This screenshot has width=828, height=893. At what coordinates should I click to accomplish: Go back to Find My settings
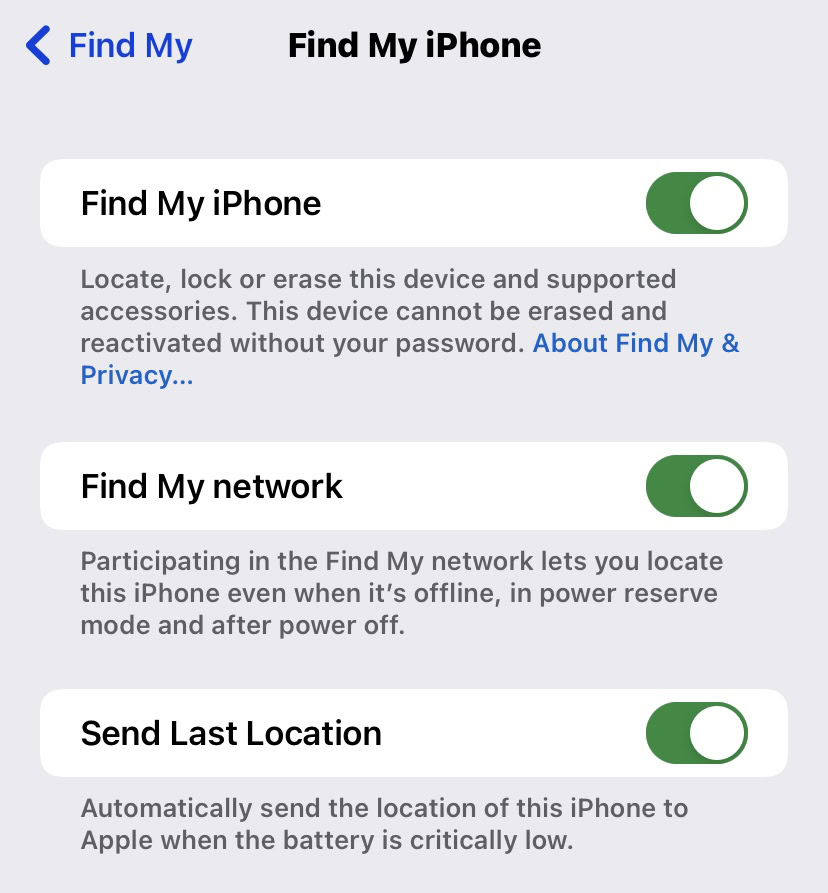(x=110, y=46)
